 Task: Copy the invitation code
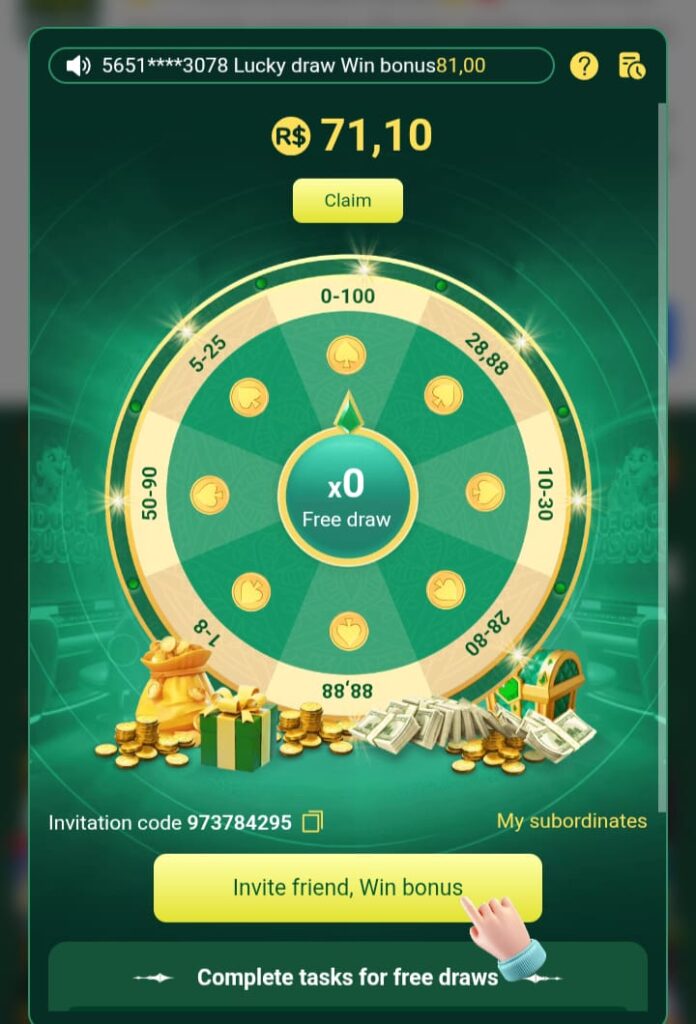point(313,823)
